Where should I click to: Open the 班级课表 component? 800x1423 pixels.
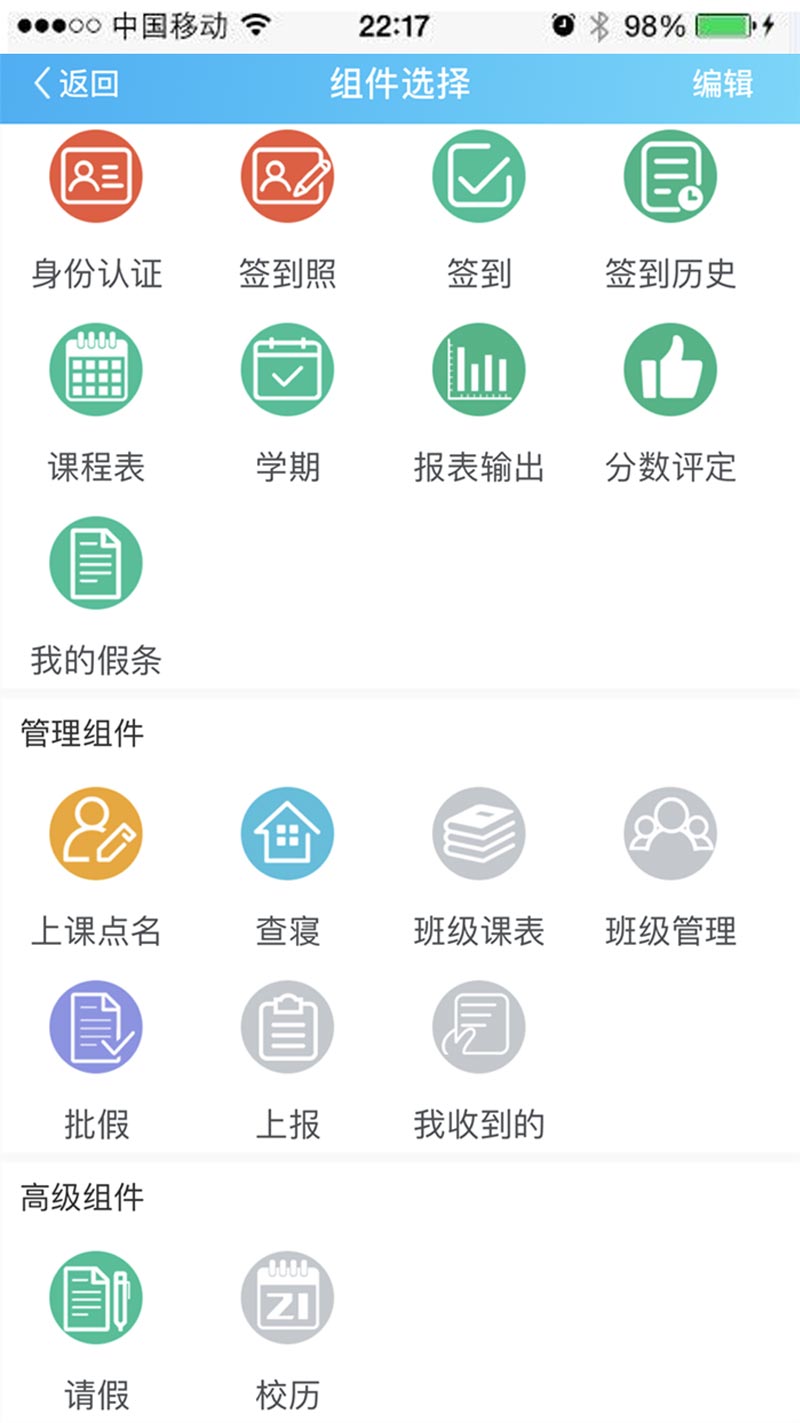click(x=479, y=833)
